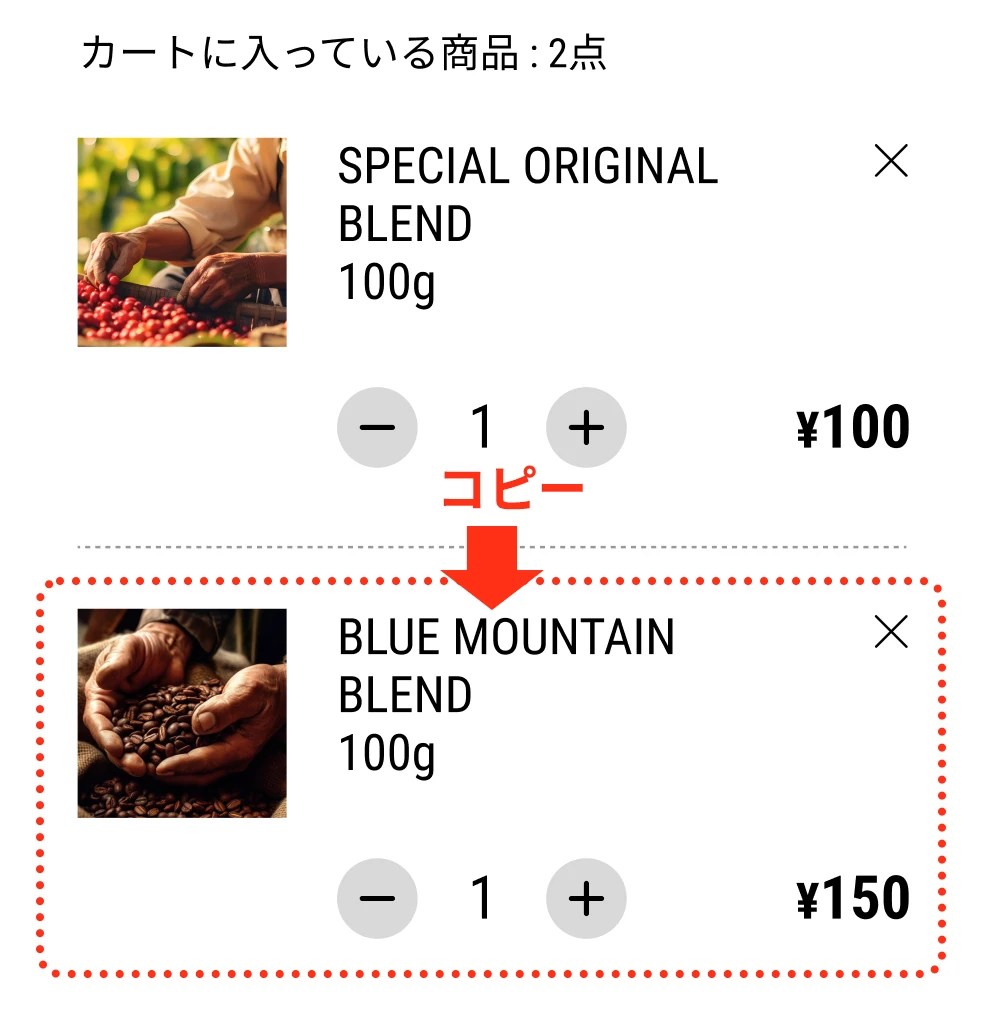Increase BLUE MOUNTAIN BLEND quantity by one

coord(584,898)
